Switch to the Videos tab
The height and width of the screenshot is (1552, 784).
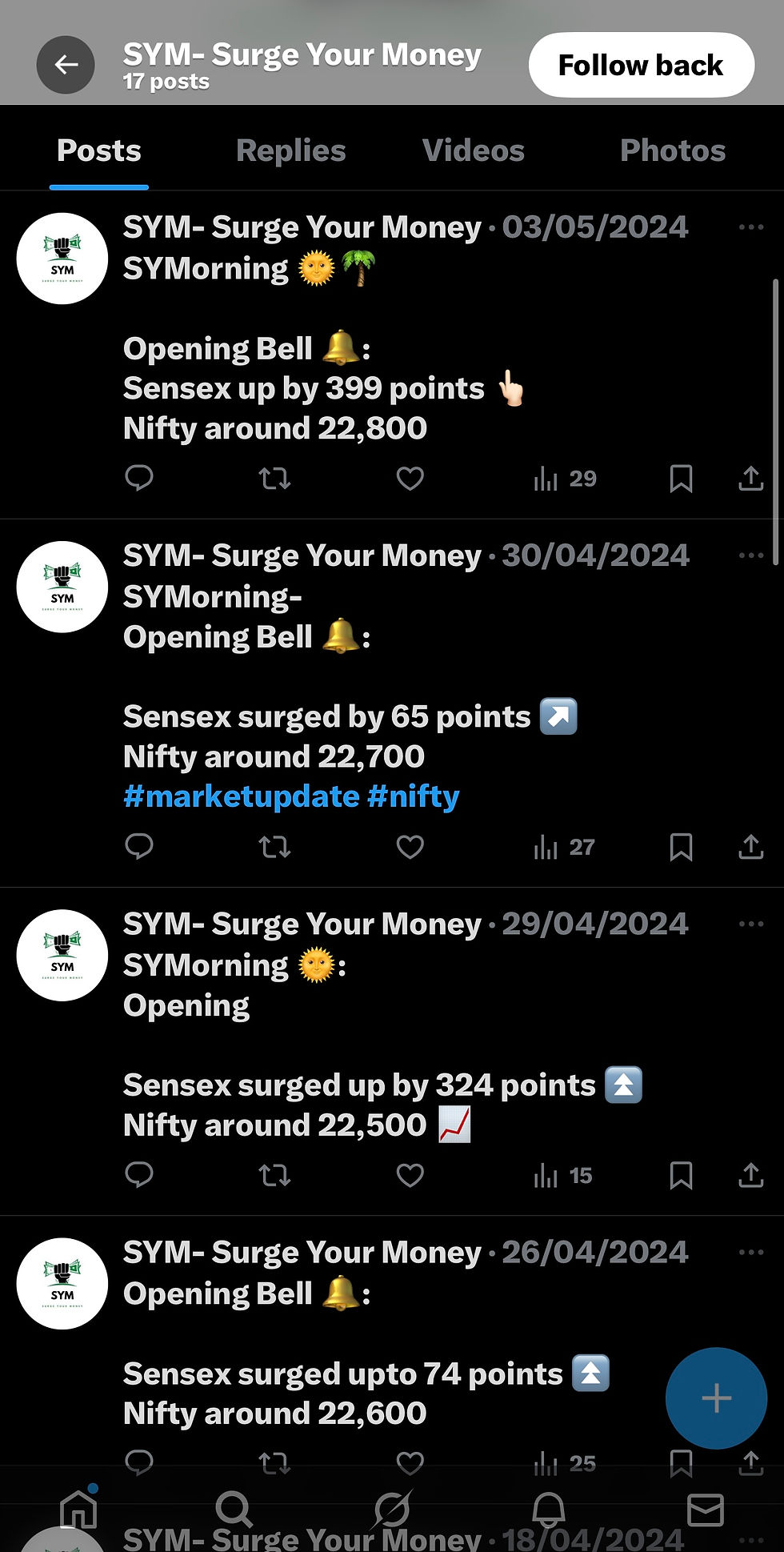[x=473, y=150]
